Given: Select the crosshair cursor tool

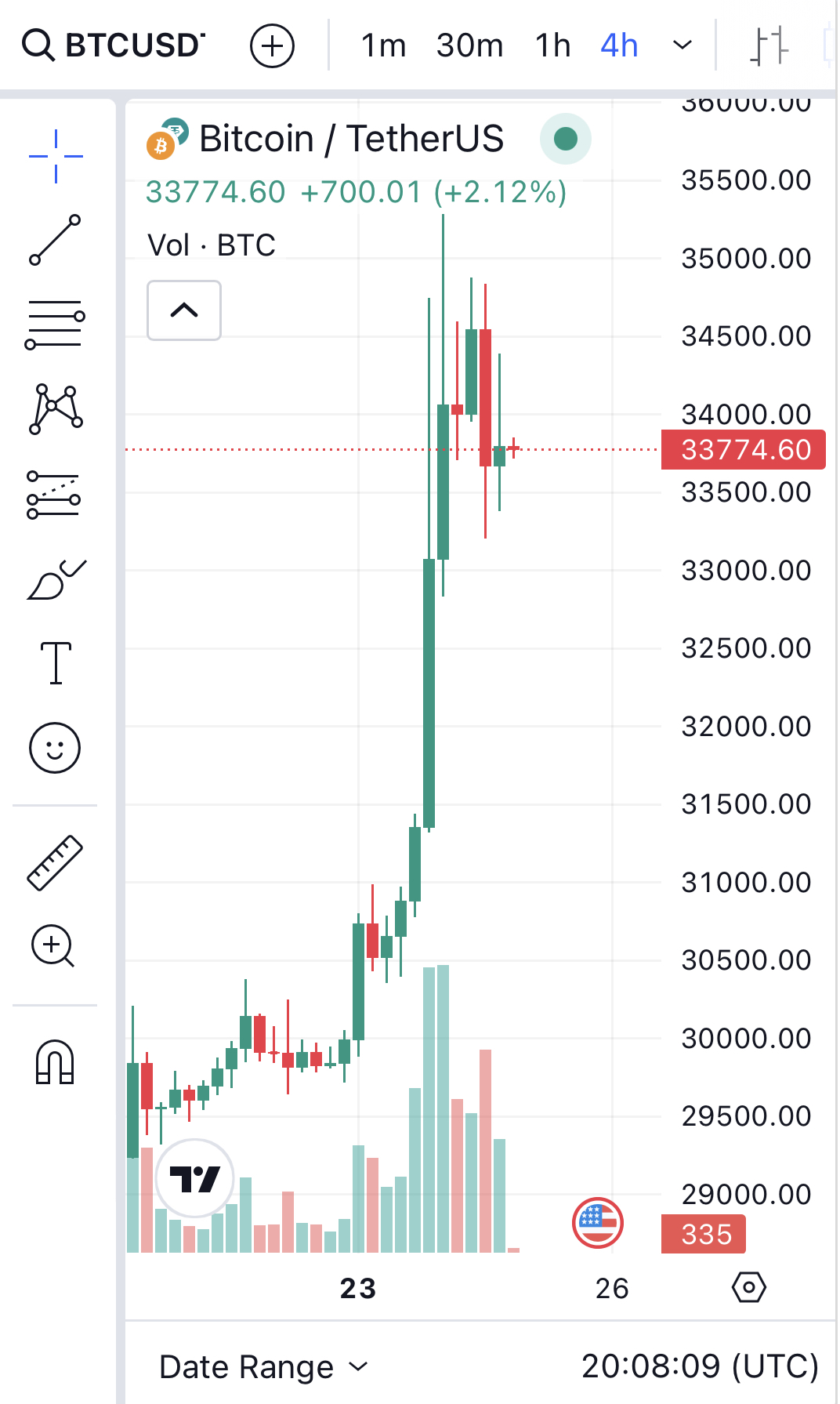Looking at the screenshot, I should coord(56,156).
